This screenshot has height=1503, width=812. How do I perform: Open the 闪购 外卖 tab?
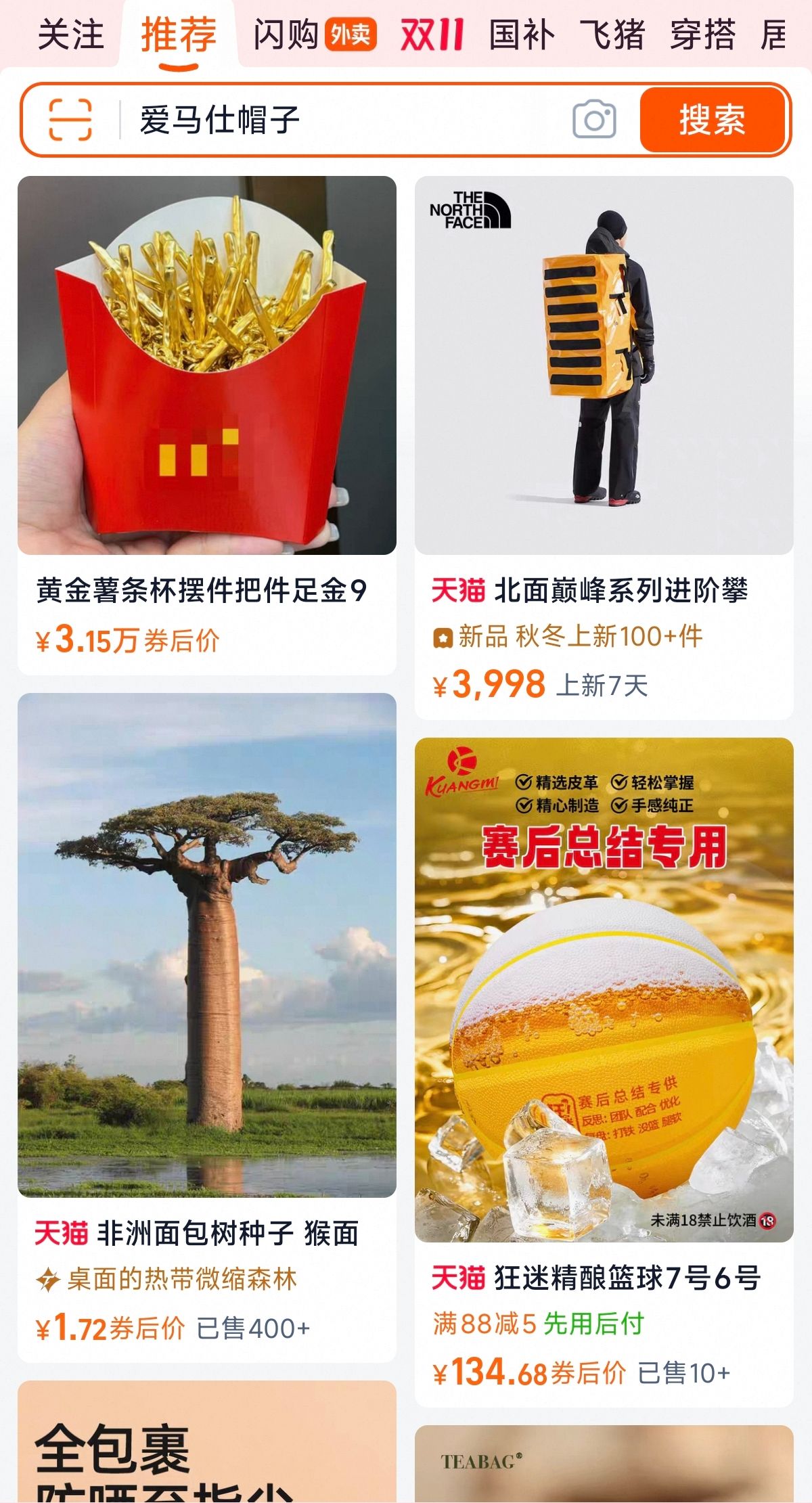(314, 35)
